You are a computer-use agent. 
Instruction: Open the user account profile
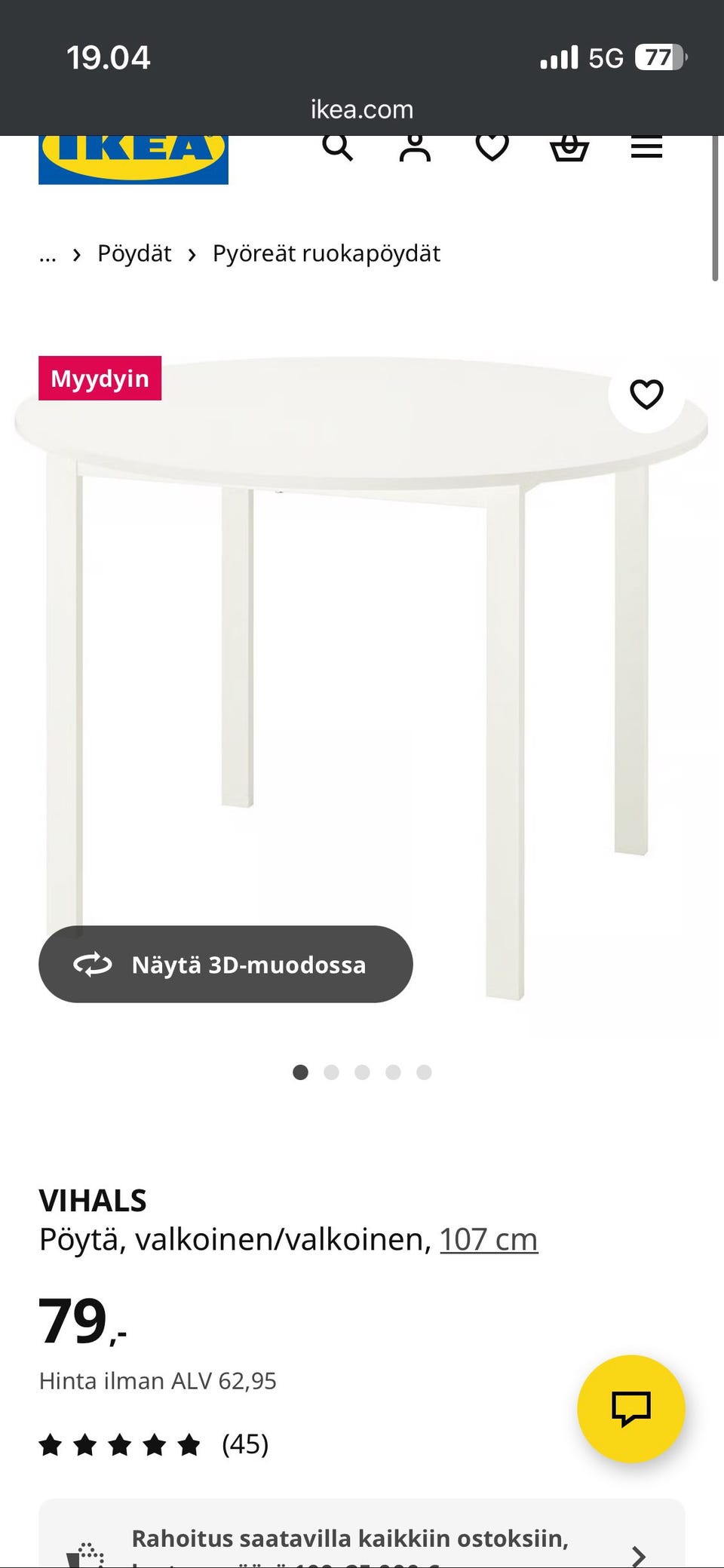click(416, 147)
